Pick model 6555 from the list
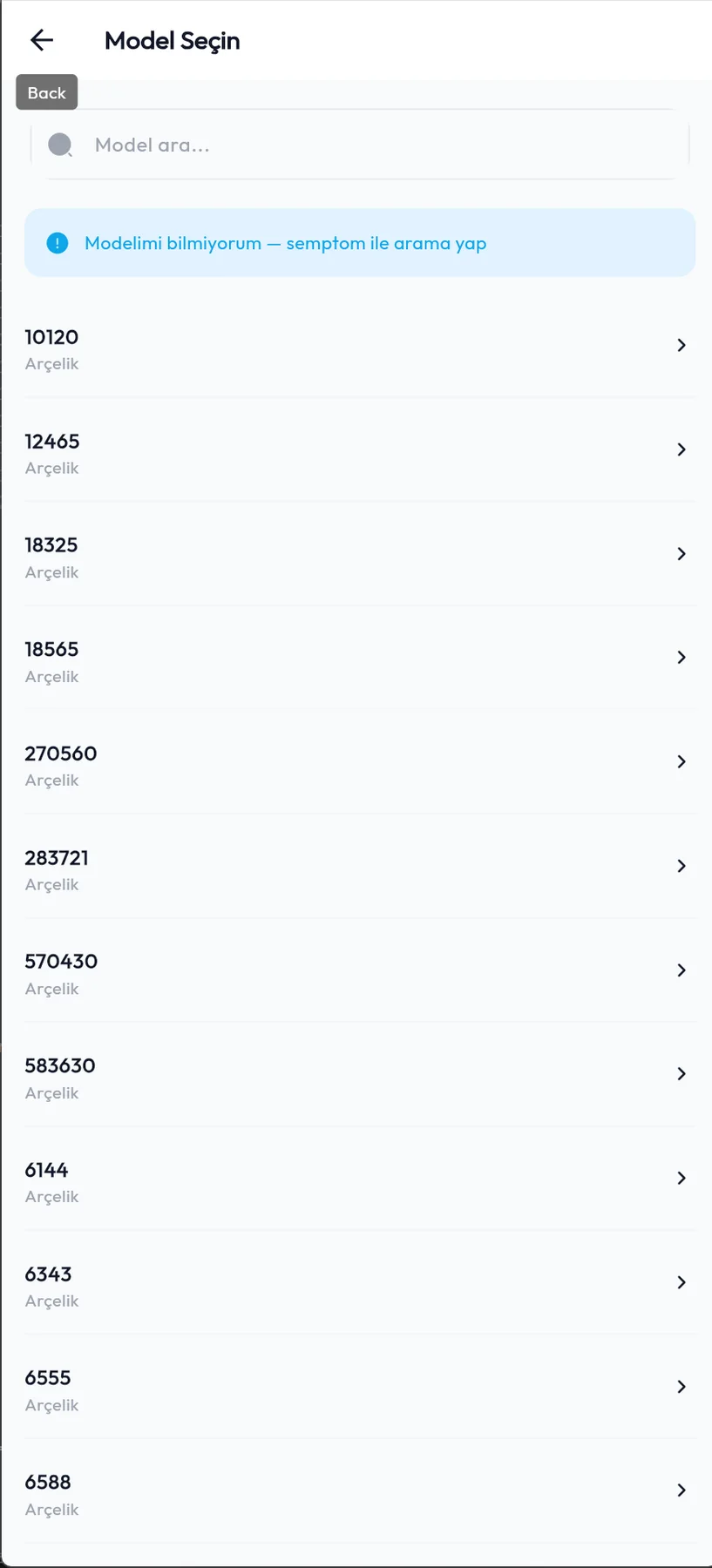 pos(360,1387)
